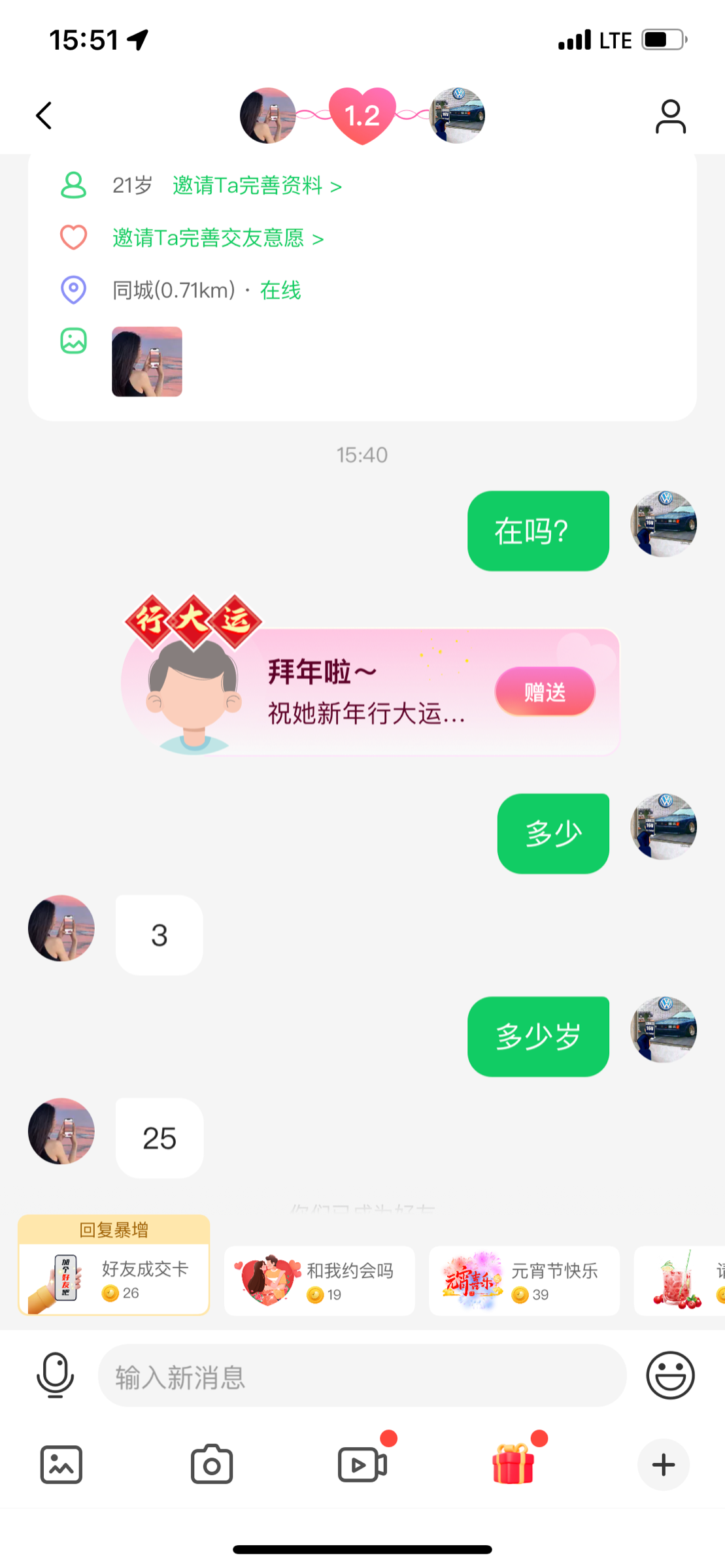Screen dimensions: 725x1568
Task: Select the 元宵节快乐 gift
Action: [524, 1281]
